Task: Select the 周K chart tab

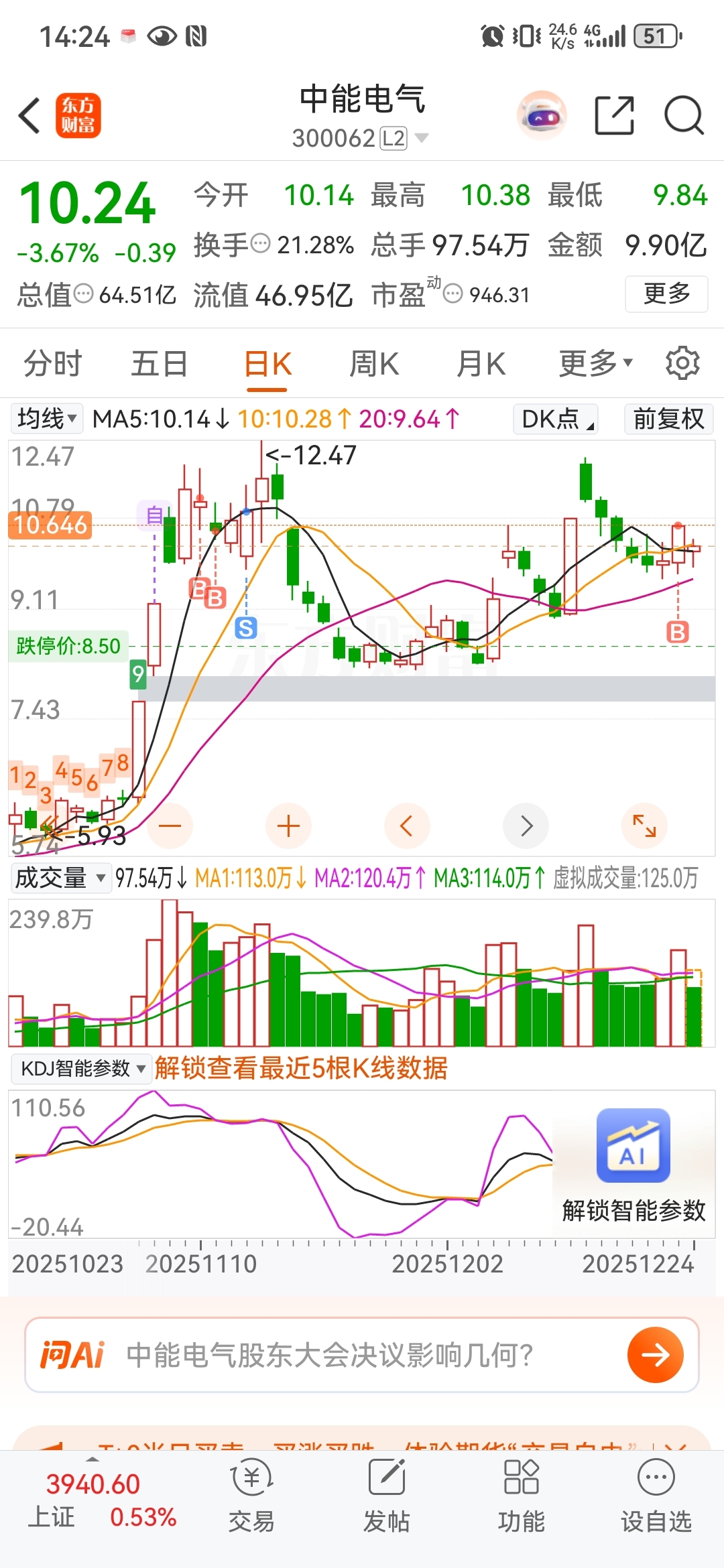Action: [373, 365]
